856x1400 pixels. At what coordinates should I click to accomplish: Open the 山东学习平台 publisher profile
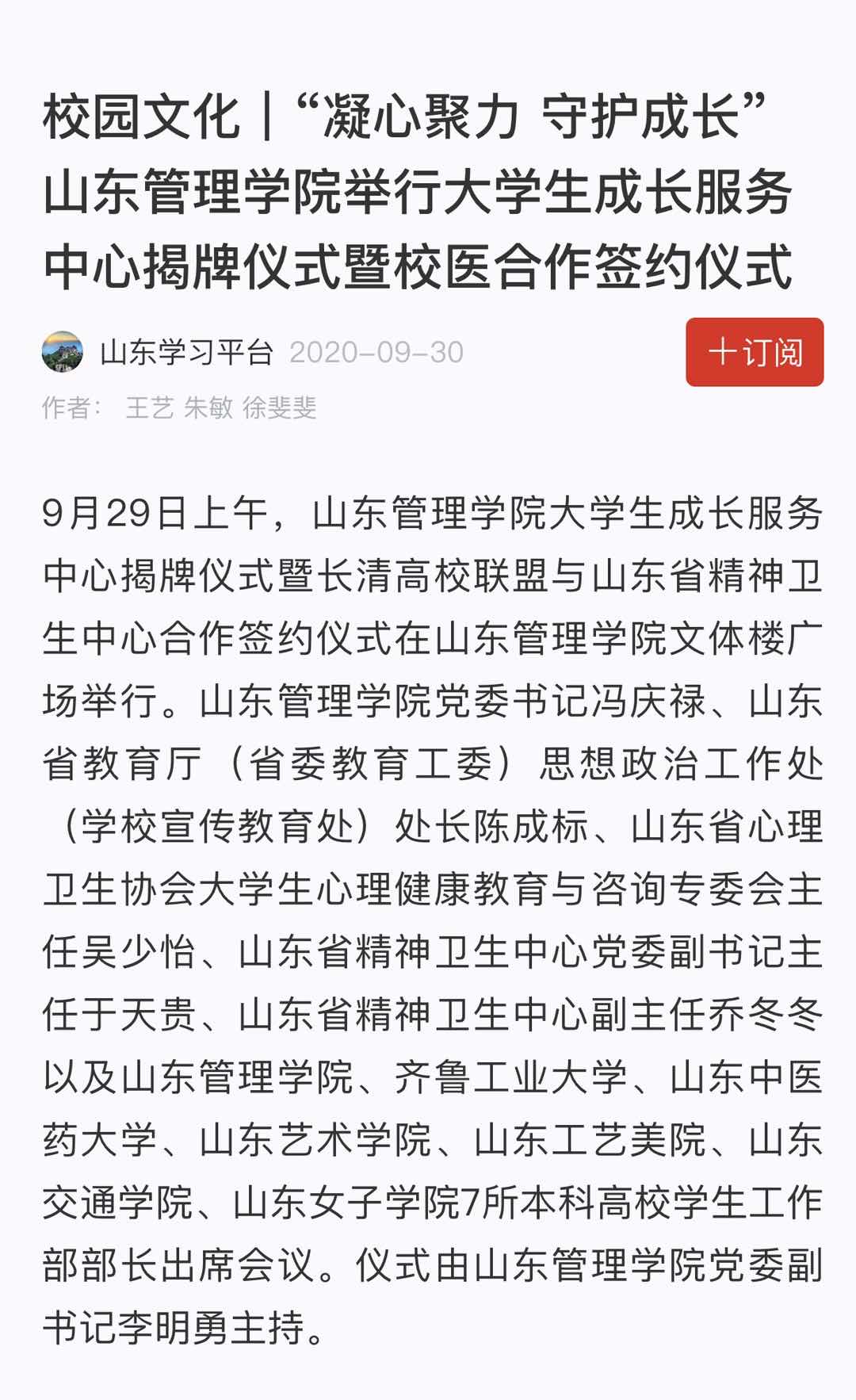point(187,352)
